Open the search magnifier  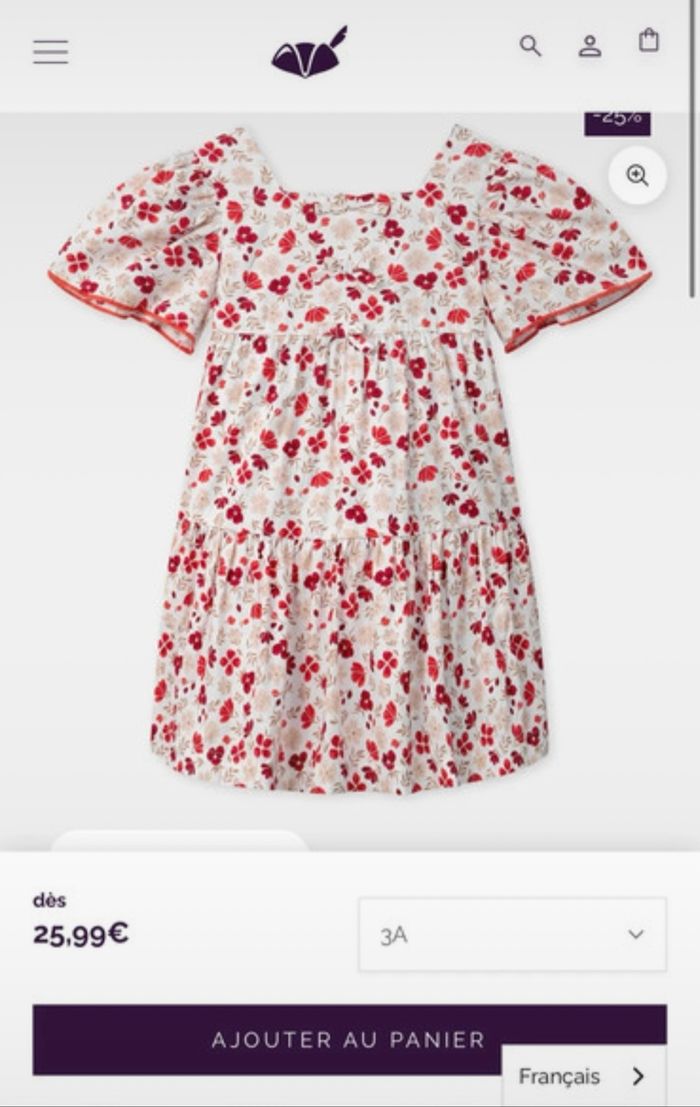pos(530,46)
